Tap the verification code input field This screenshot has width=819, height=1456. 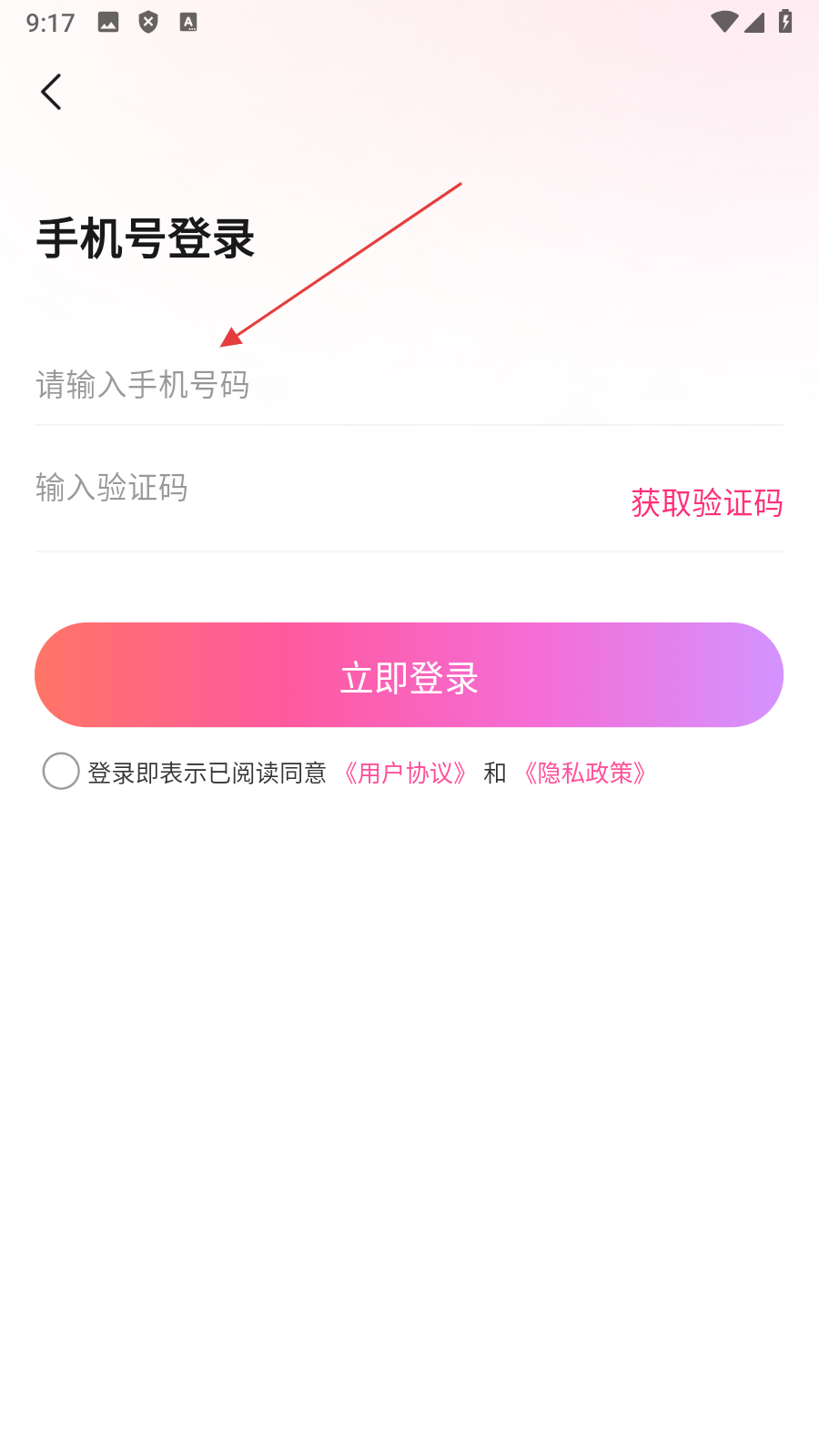click(273, 489)
